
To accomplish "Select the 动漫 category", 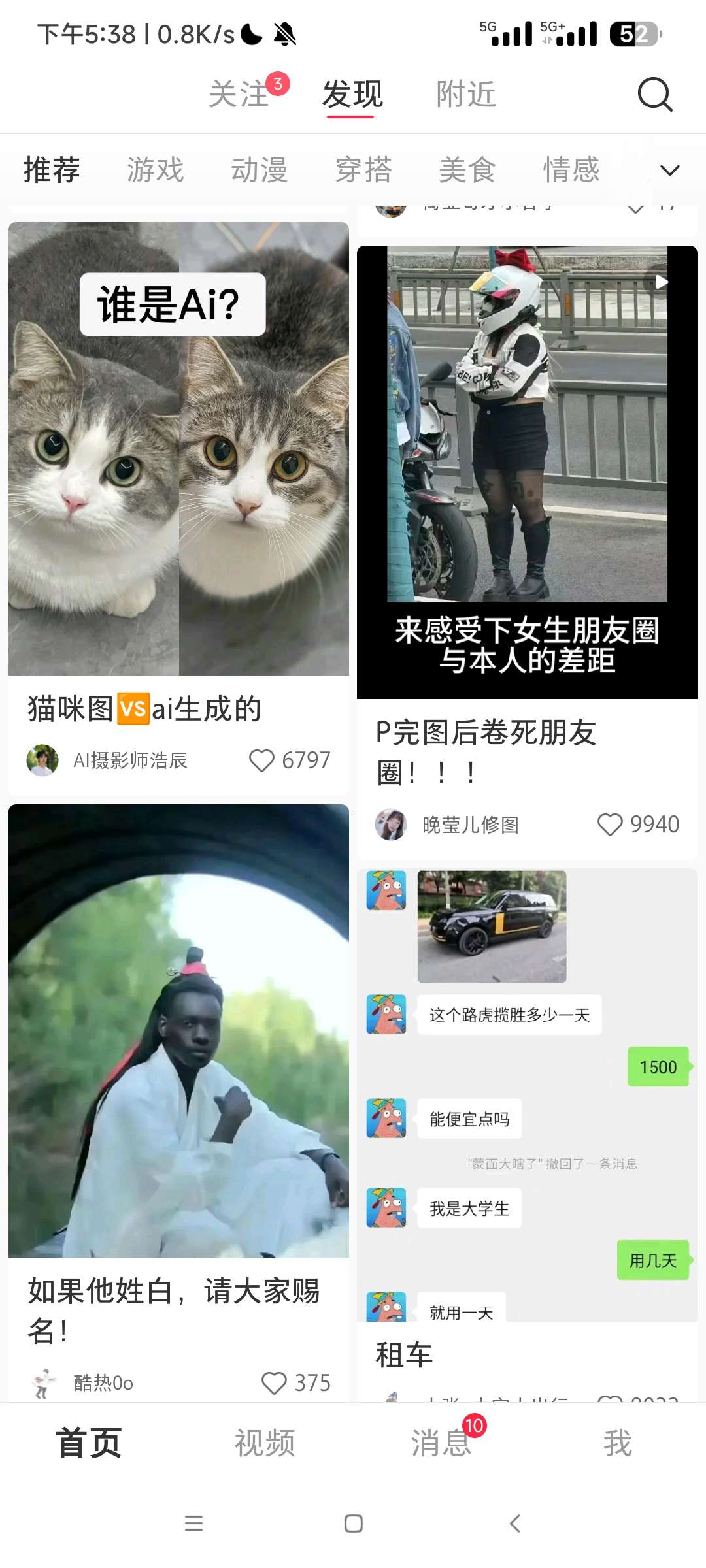I will pos(260,171).
